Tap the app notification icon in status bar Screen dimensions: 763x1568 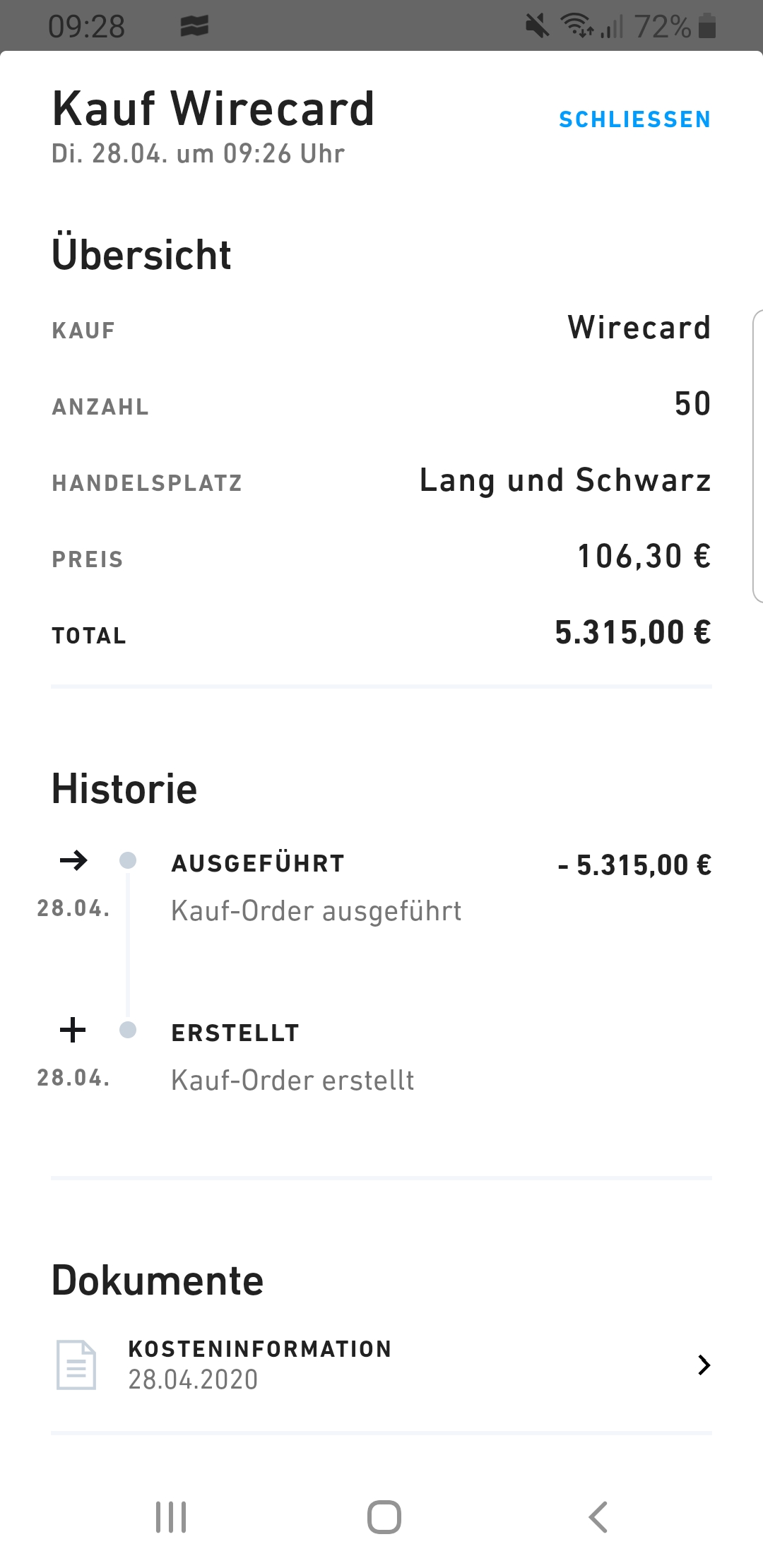coord(195,25)
